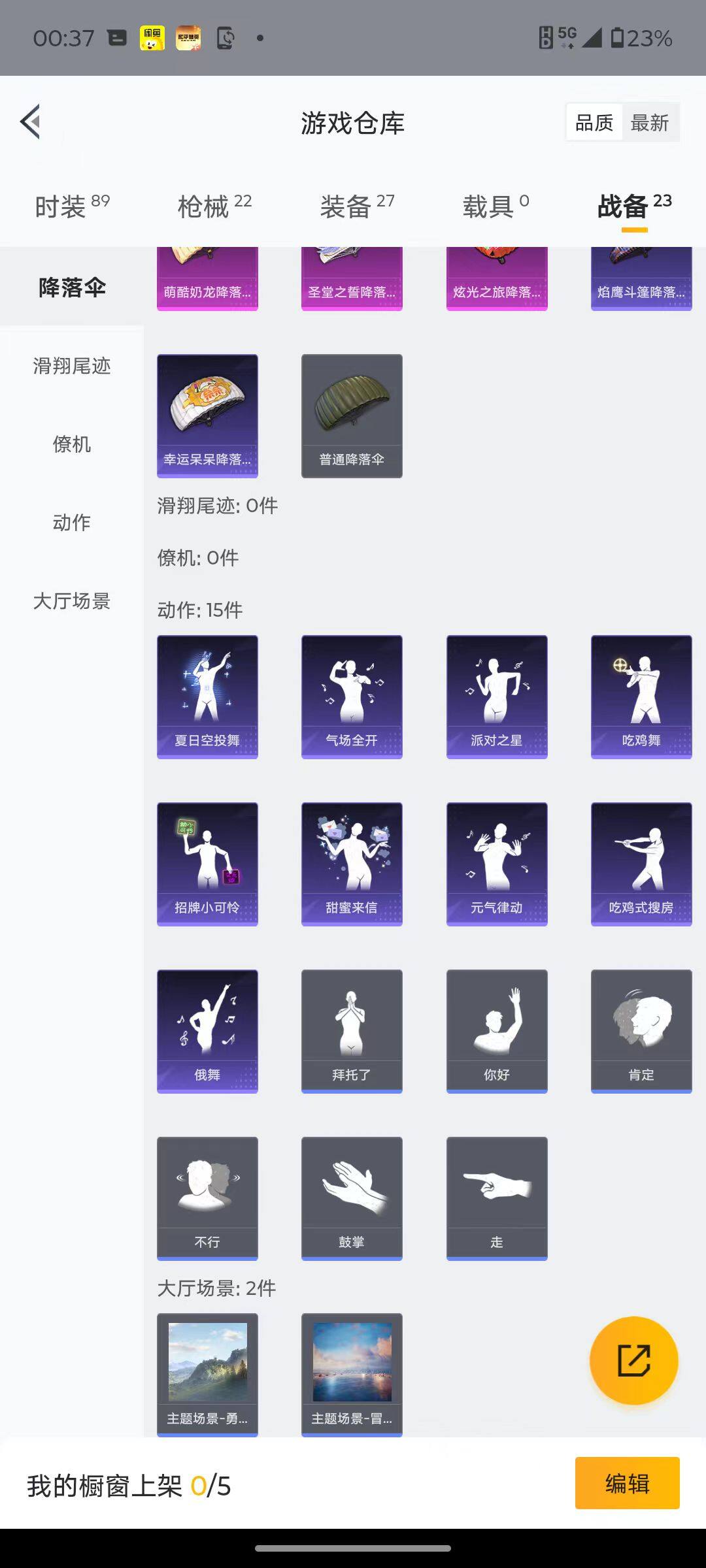
Task: Switch sorting to 品质 mode
Action: pyautogui.click(x=594, y=122)
